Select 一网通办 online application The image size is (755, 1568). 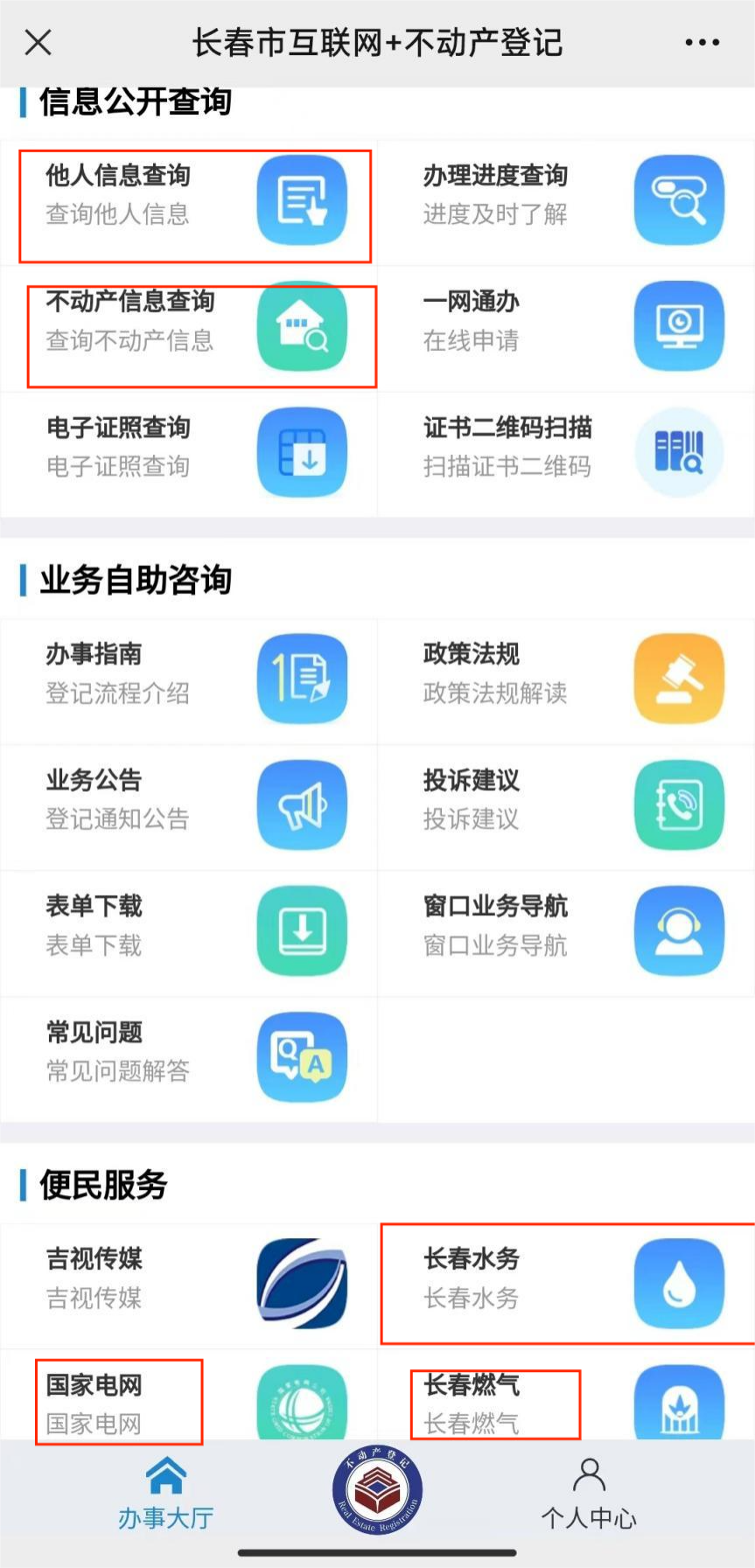pyautogui.click(x=566, y=326)
